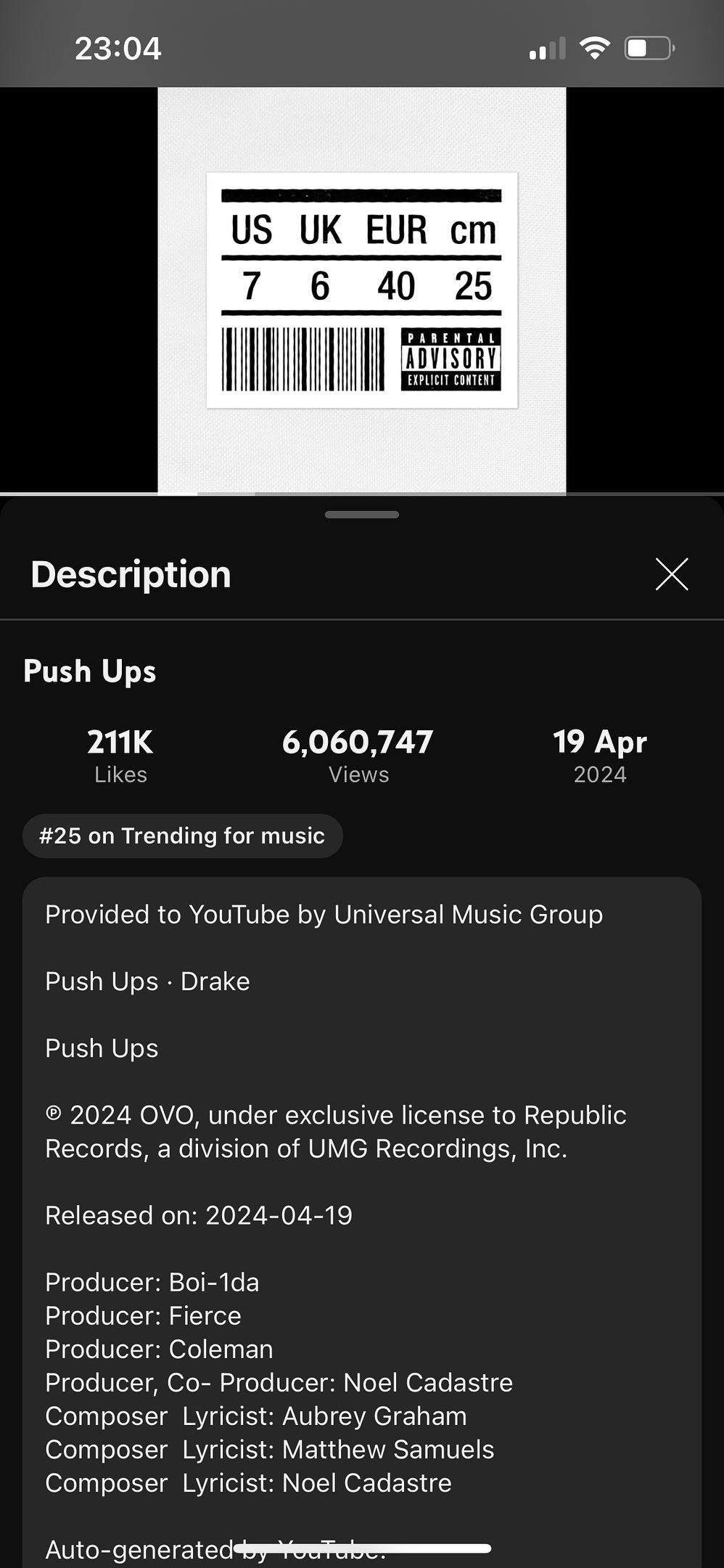Close the Description panel
The image size is (724, 1568).
coord(671,574)
